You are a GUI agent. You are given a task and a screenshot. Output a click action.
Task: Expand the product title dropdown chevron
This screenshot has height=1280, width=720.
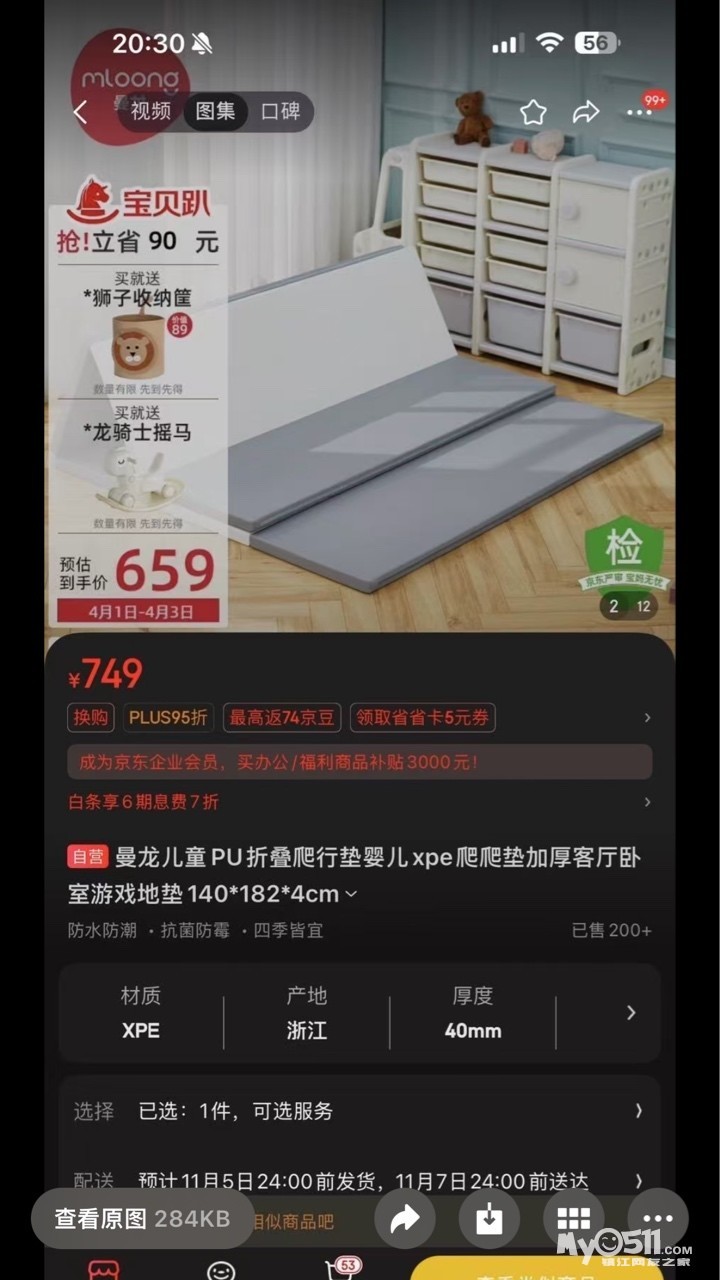pyautogui.click(x=351, y=894)
